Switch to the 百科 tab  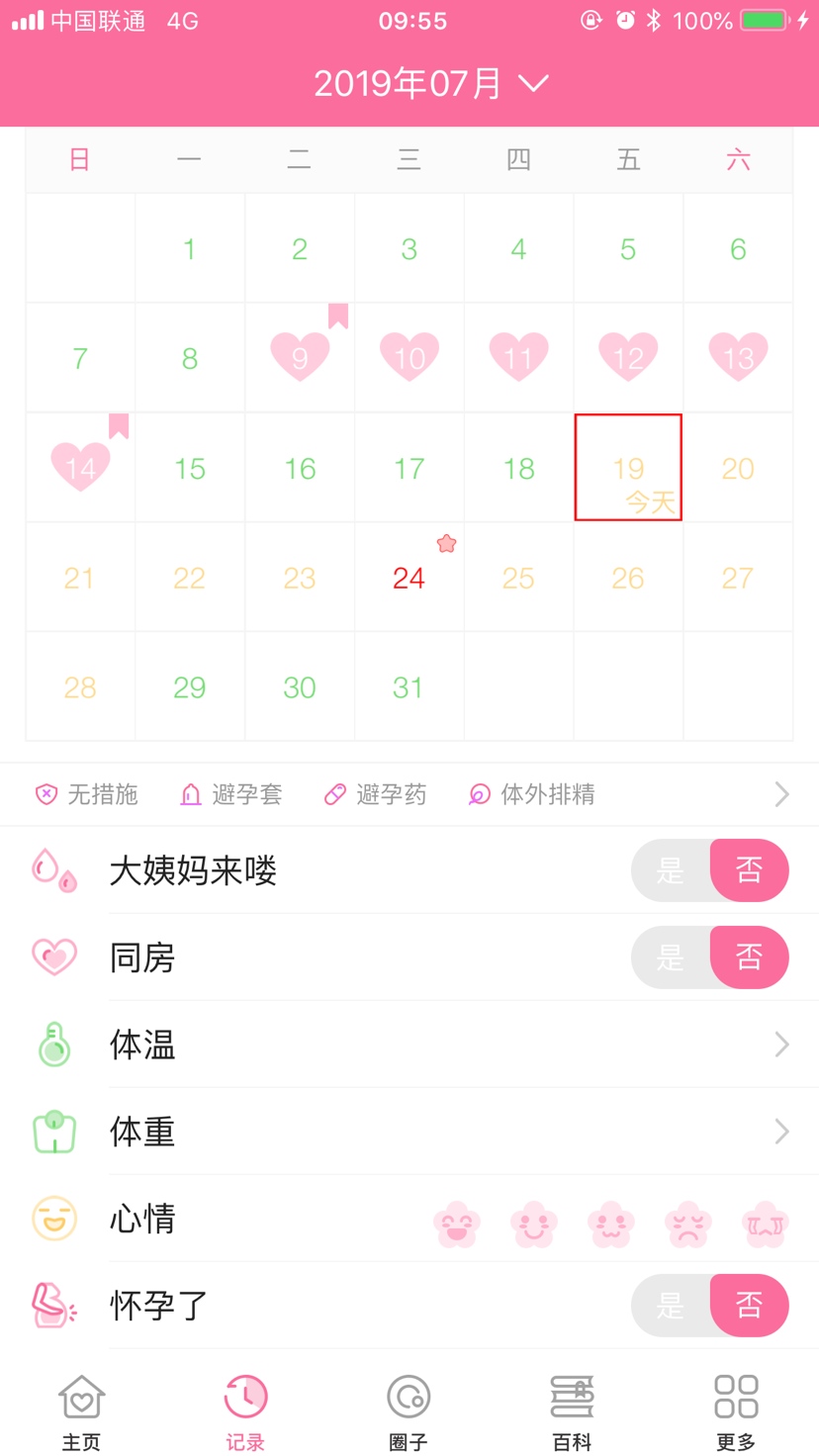pyautogui.click(x=572, y=1412)
